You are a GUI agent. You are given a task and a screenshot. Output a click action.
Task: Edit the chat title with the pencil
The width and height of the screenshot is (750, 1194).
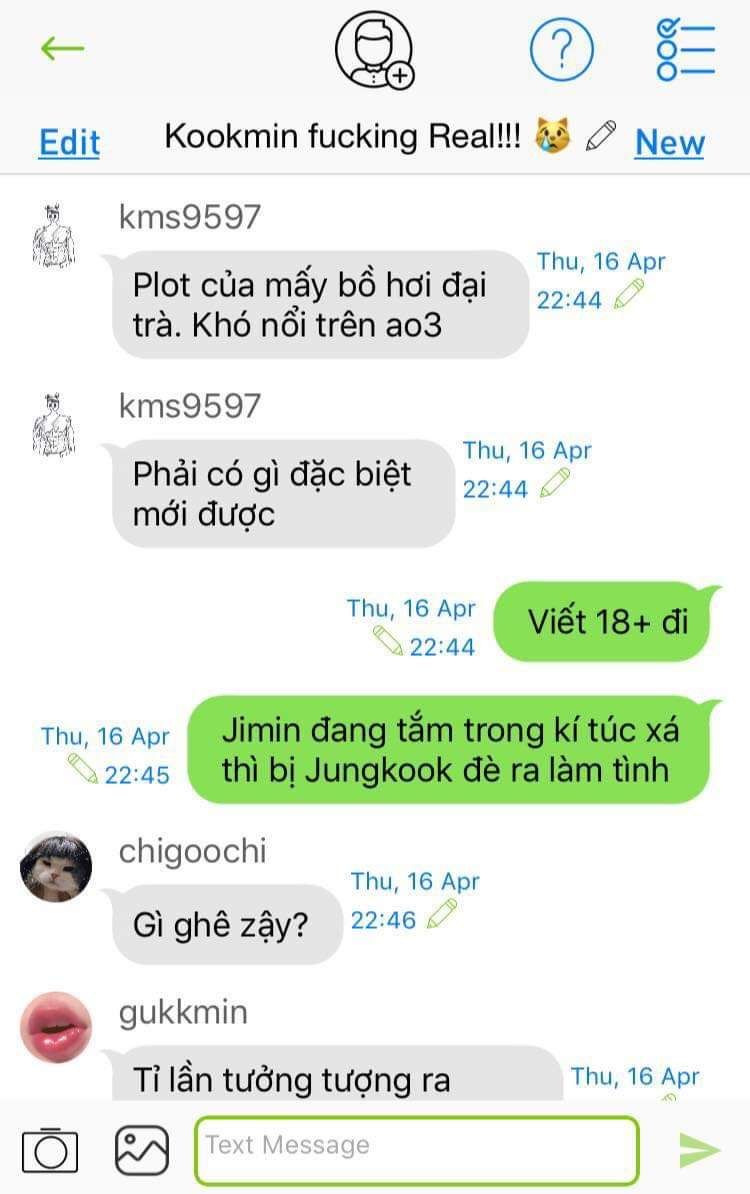(600, 136)
